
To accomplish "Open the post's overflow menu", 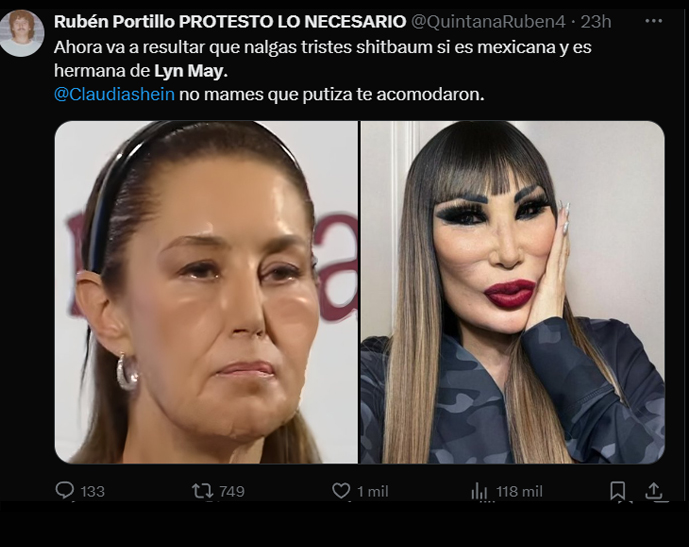I will coord(653,21).
